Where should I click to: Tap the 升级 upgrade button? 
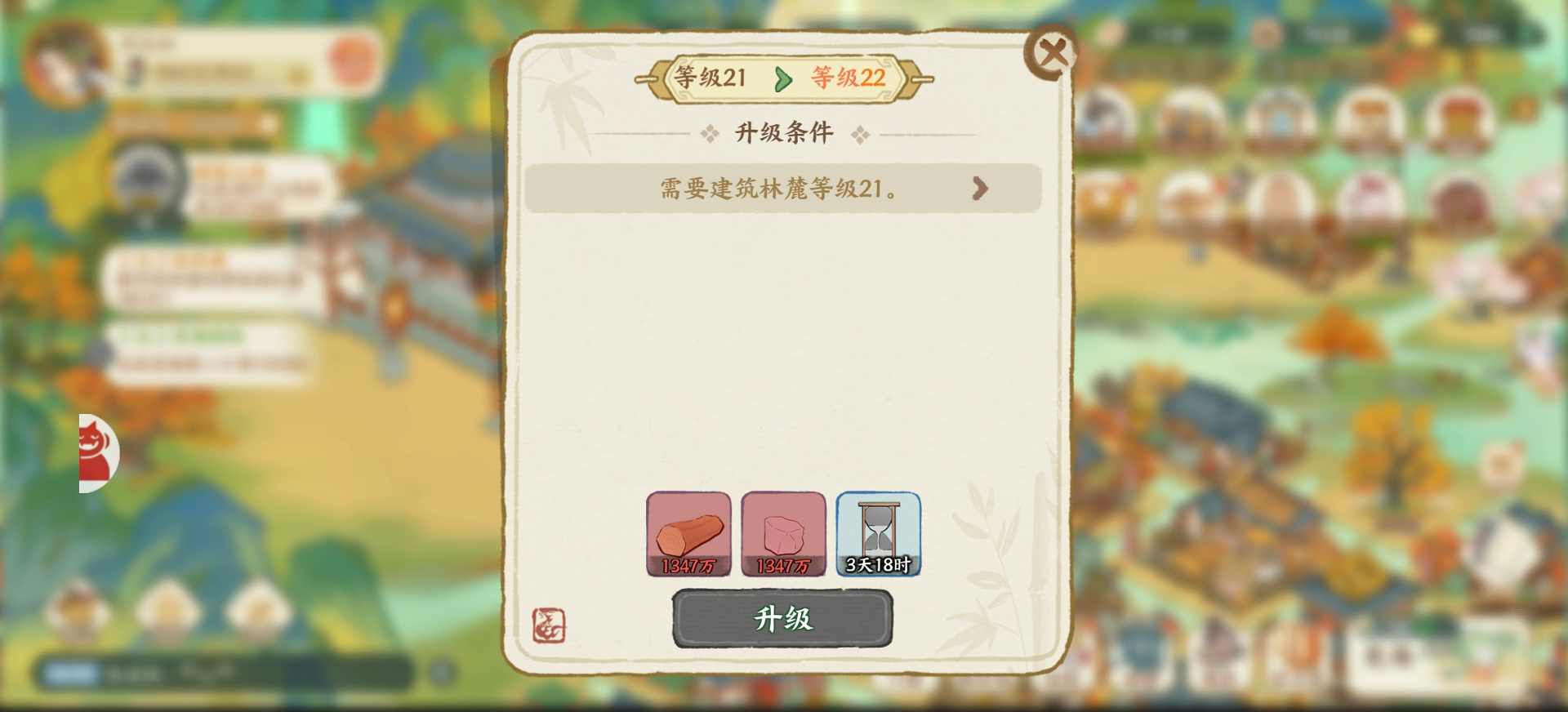click(x=782, y=619)
